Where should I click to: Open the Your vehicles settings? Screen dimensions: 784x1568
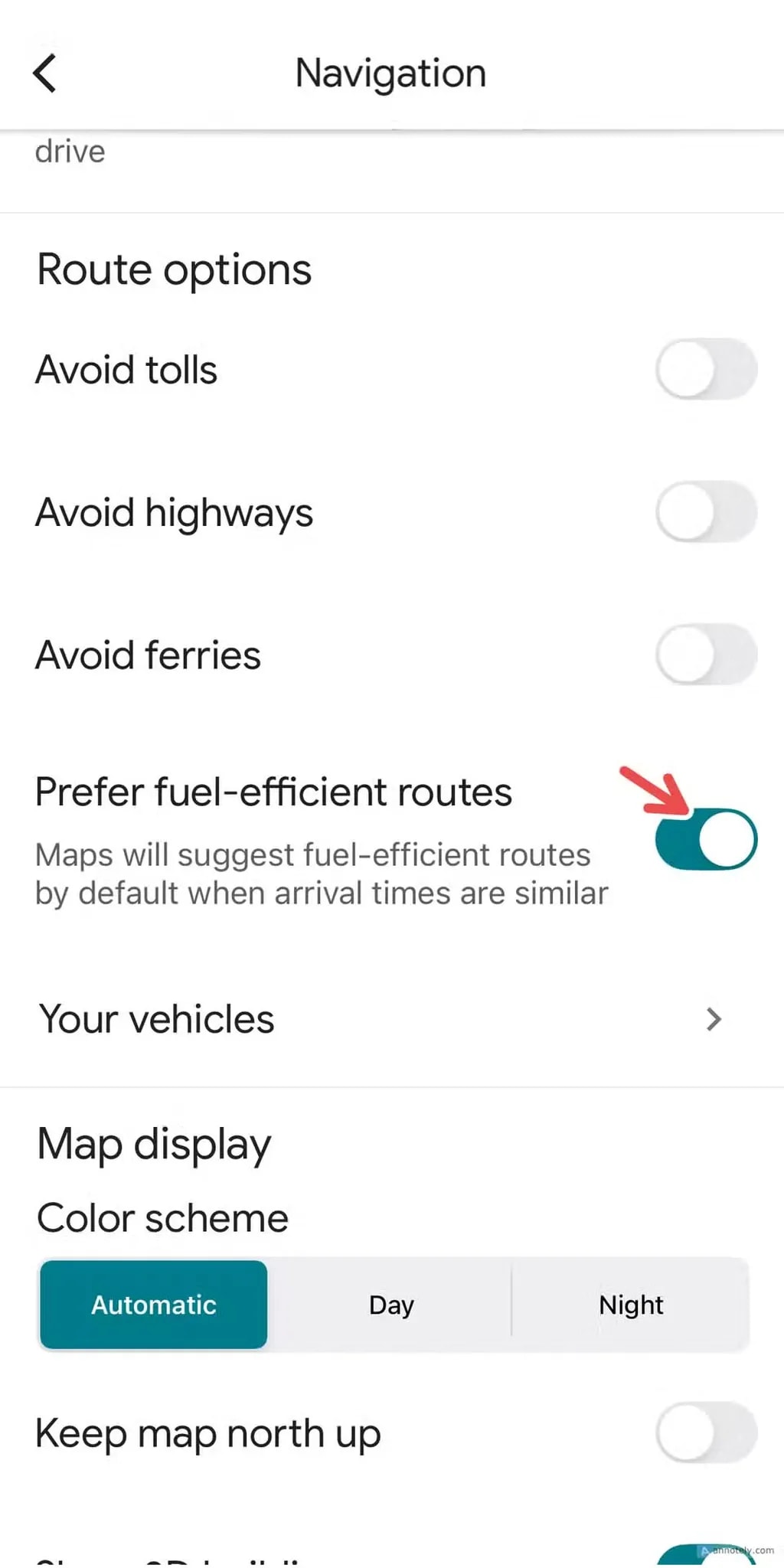coord(156,1019)
